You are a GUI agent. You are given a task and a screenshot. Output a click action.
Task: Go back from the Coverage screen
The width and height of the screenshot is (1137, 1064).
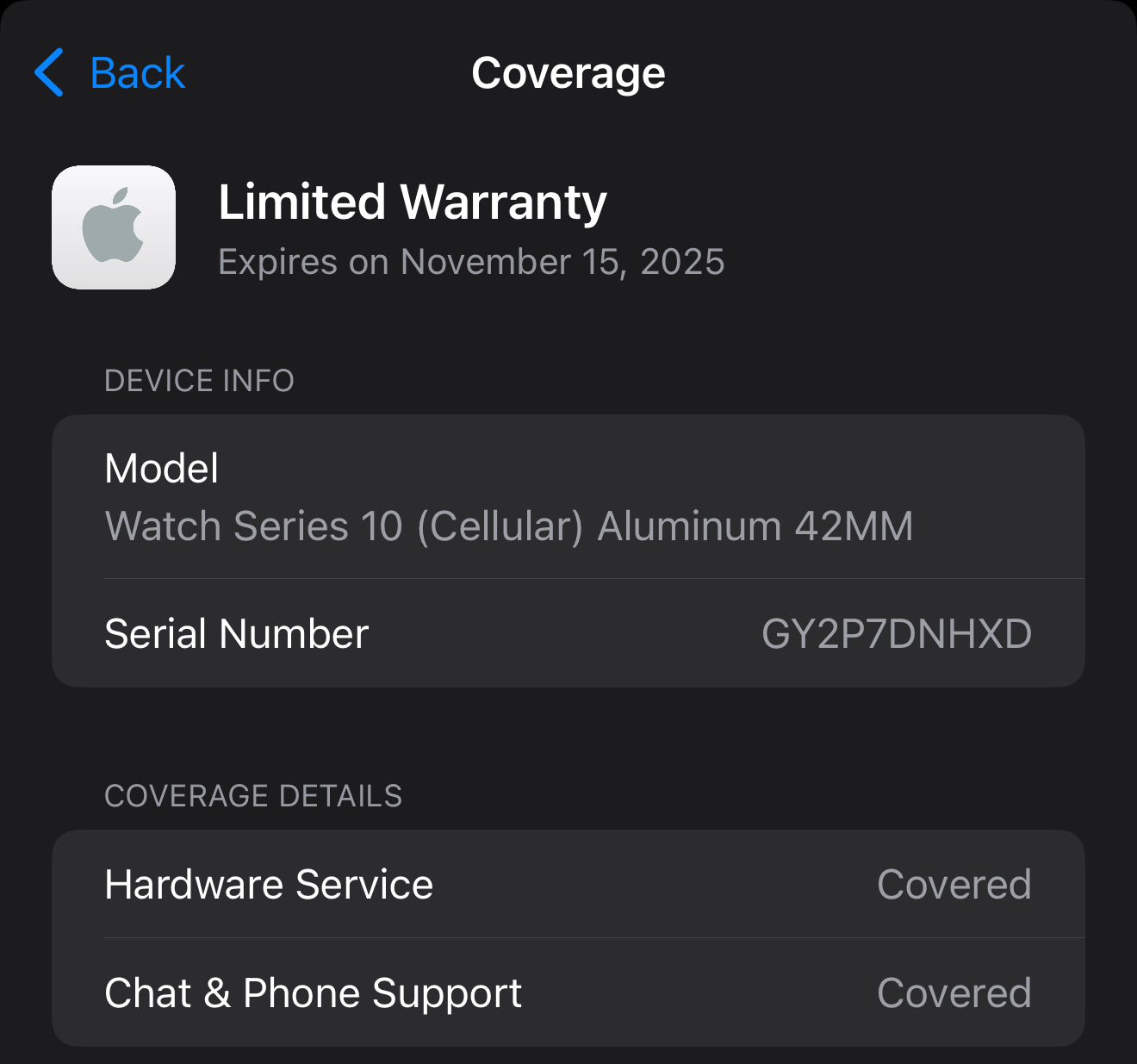[x=110, y=72]
